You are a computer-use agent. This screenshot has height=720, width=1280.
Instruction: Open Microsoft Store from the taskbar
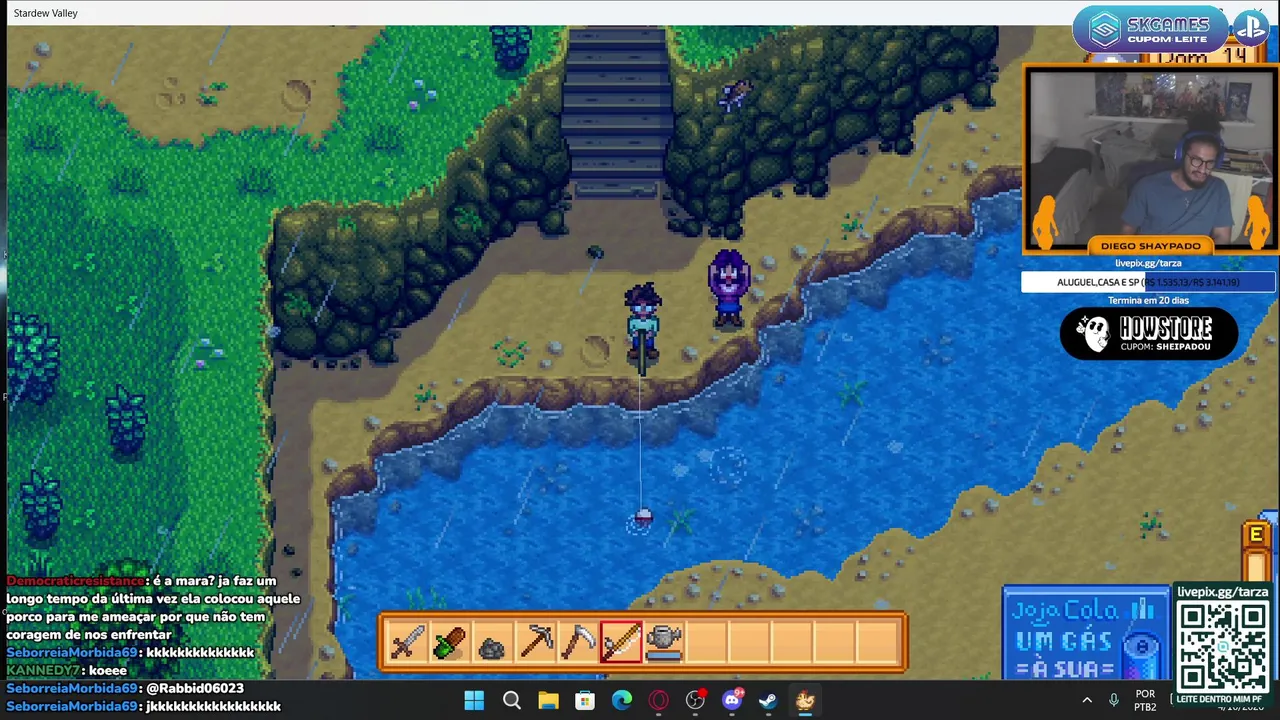(x=585, y=701)
